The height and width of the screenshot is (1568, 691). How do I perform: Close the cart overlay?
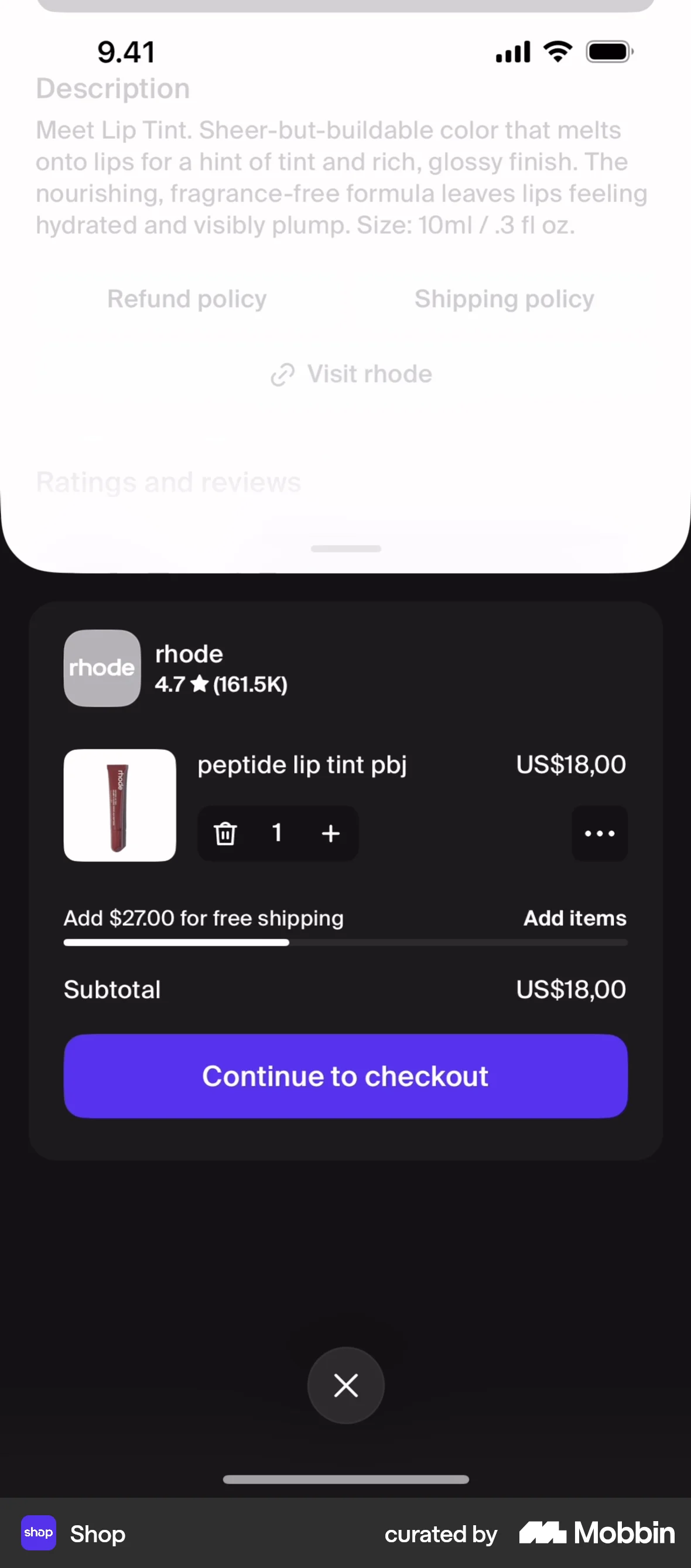(x=345, y=1385)
